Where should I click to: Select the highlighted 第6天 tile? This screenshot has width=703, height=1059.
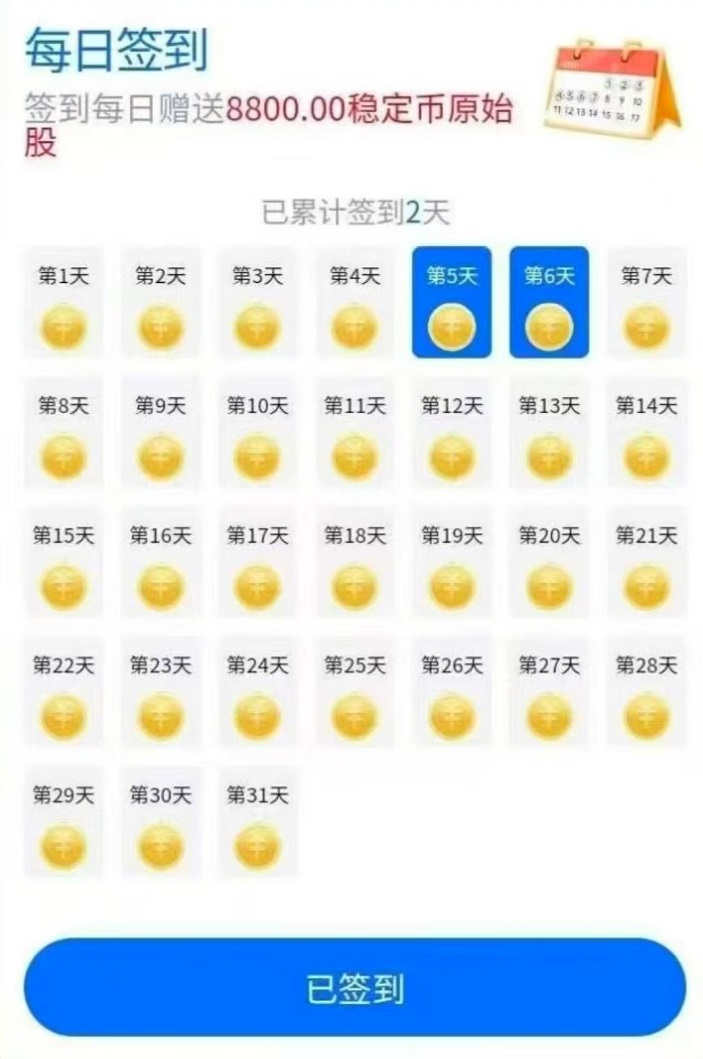(548, 303)
